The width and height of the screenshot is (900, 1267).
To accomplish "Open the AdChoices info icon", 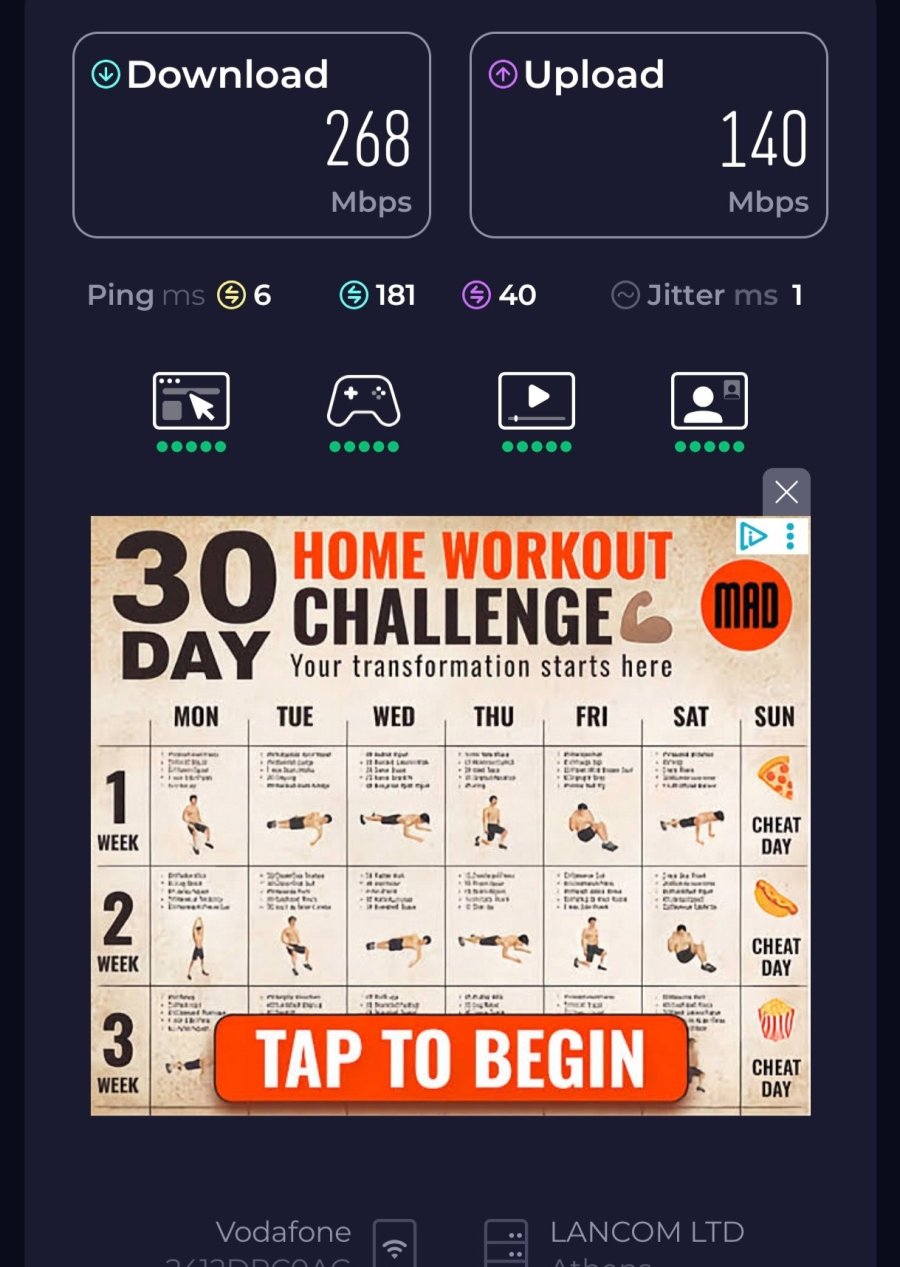I will 753,537.
